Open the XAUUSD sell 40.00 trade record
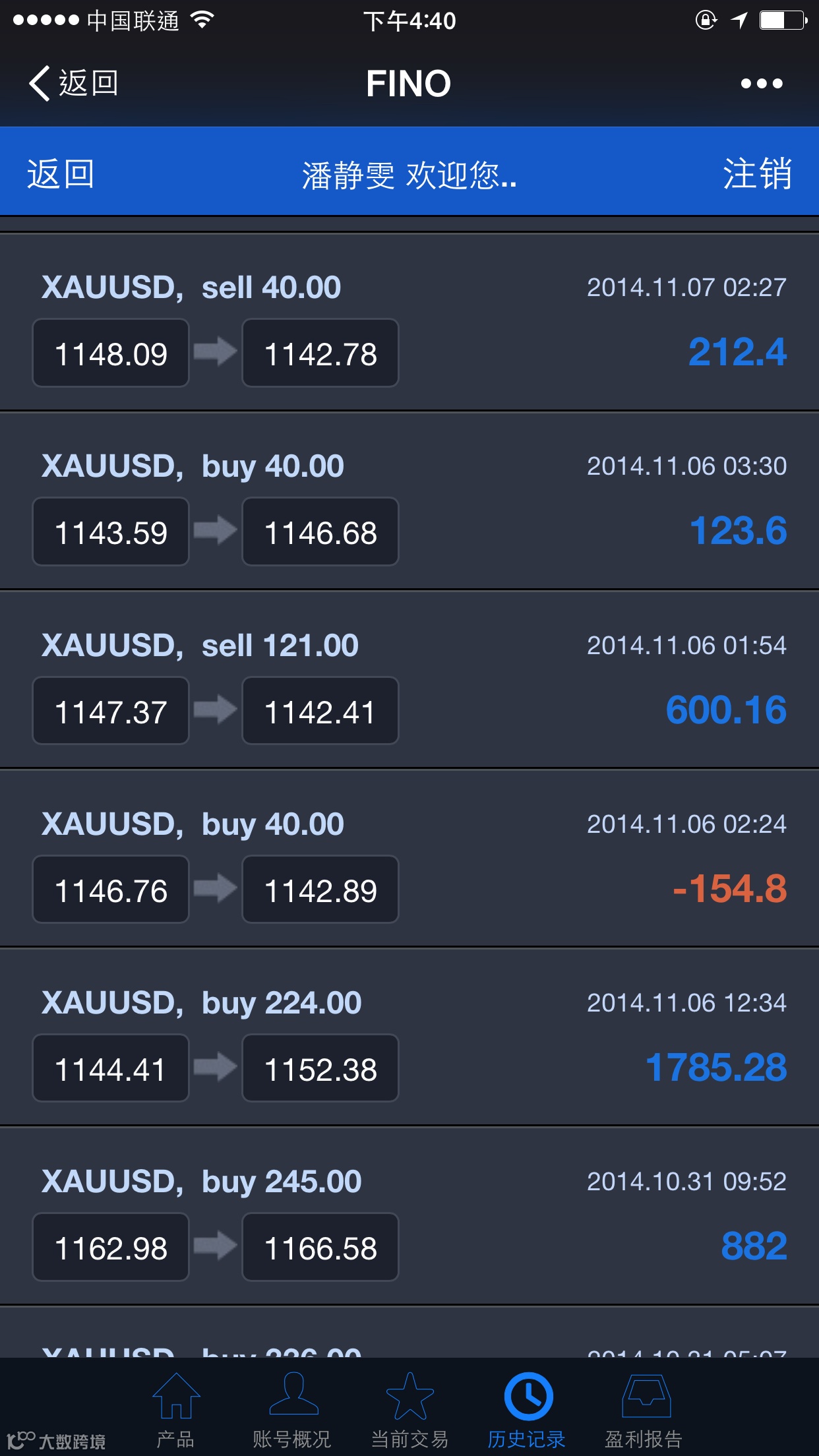Image resolution: width=819 pixels, height=1456 pixels. click(x=409, y=322)
